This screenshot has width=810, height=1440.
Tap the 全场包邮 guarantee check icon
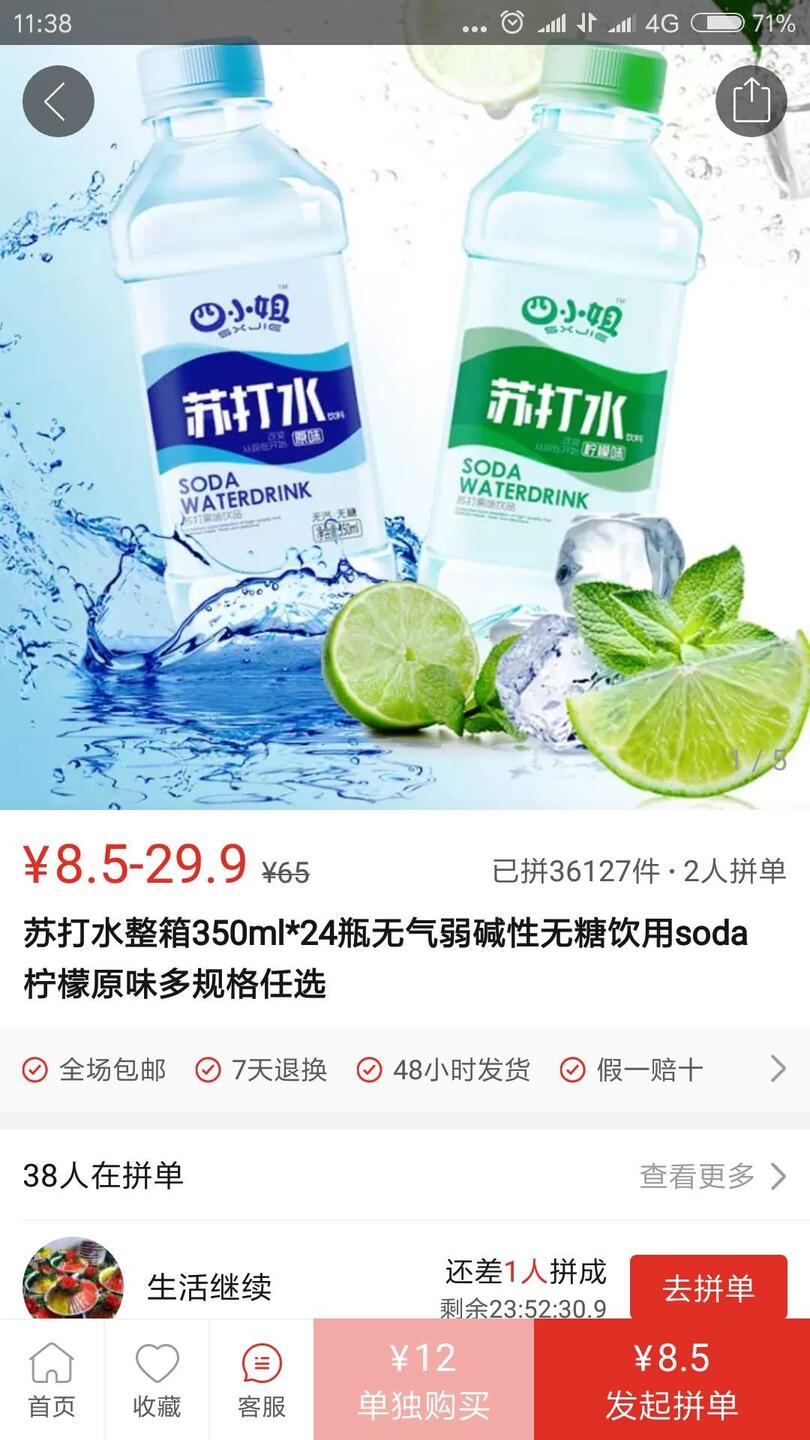pyautogui.click(x=36, y=1069)
